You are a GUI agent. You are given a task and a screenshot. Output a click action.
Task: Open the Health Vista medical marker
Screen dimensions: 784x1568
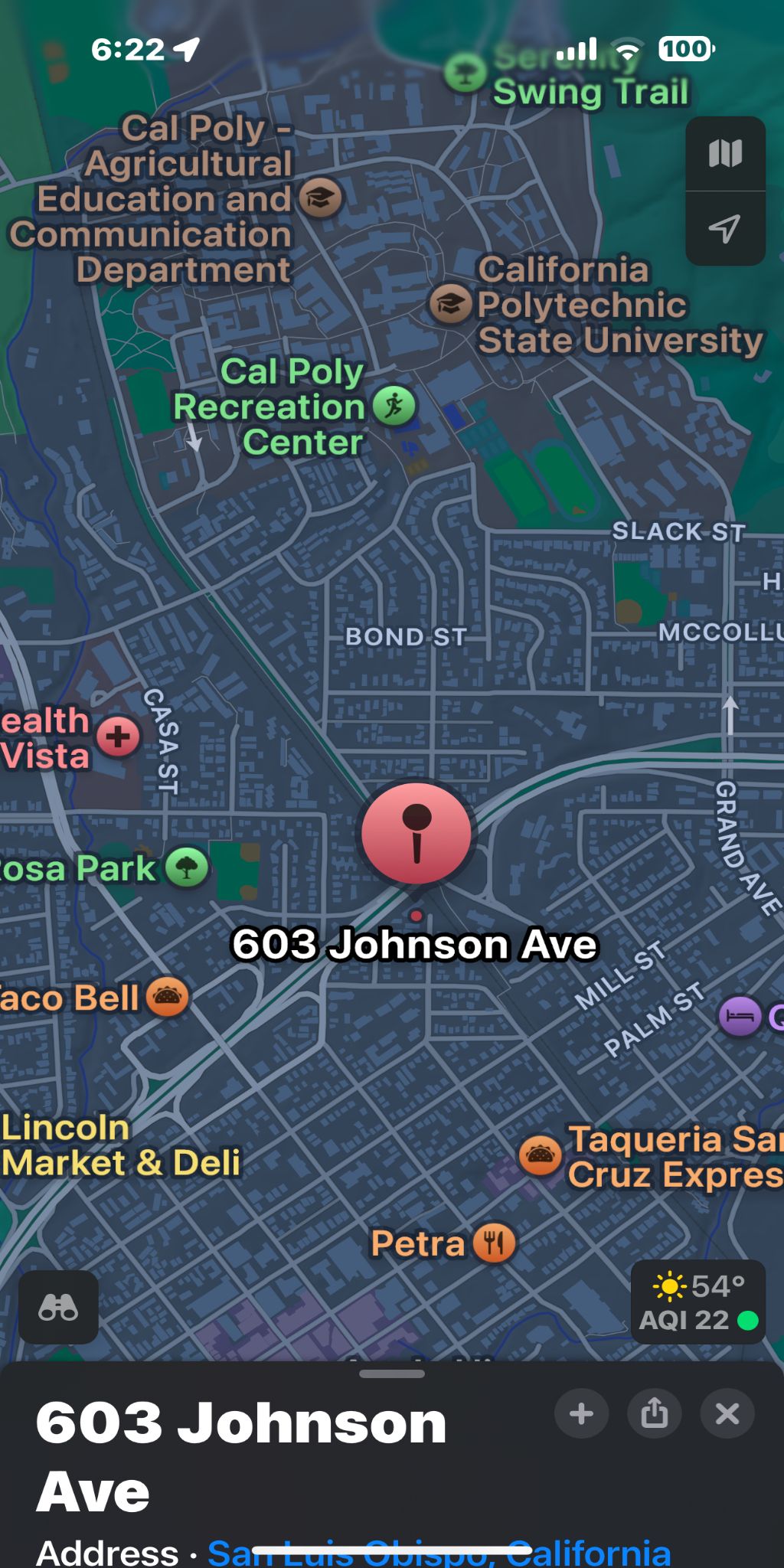(x=118, y=737)
